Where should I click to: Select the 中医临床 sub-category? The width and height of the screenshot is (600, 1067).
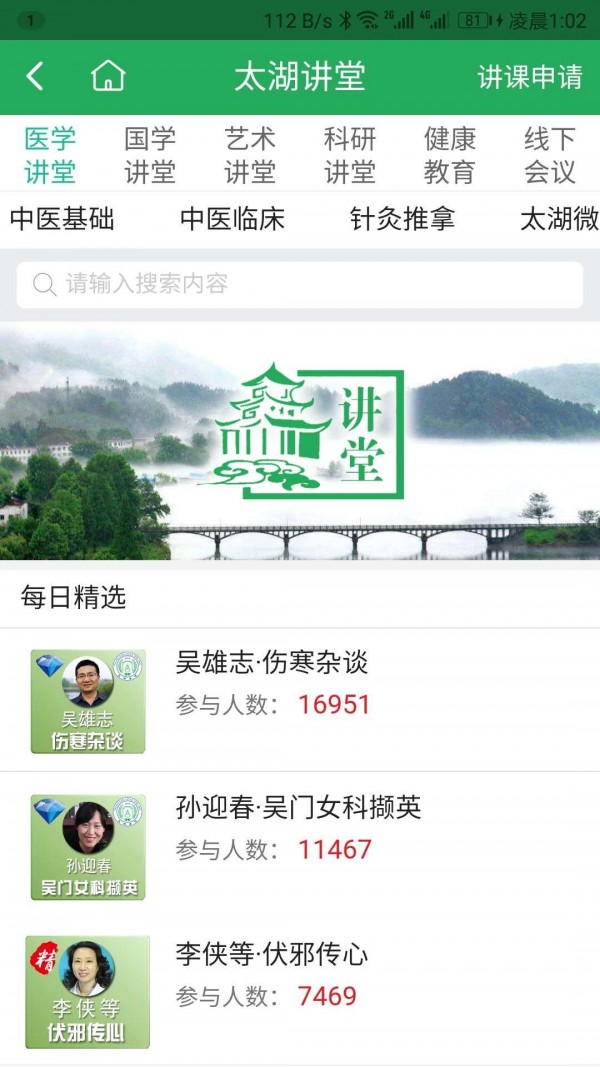point(232,219)
